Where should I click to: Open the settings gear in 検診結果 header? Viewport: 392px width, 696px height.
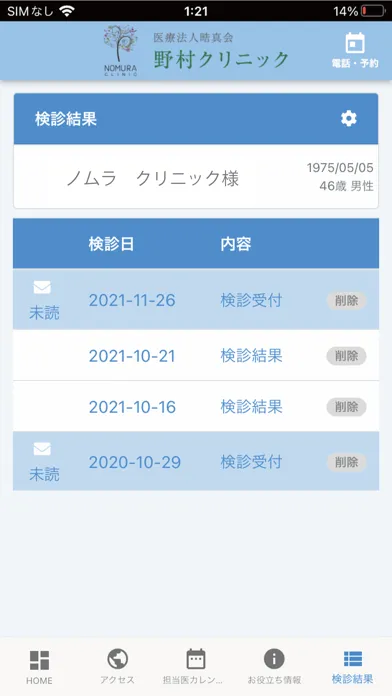pos(348,119)
